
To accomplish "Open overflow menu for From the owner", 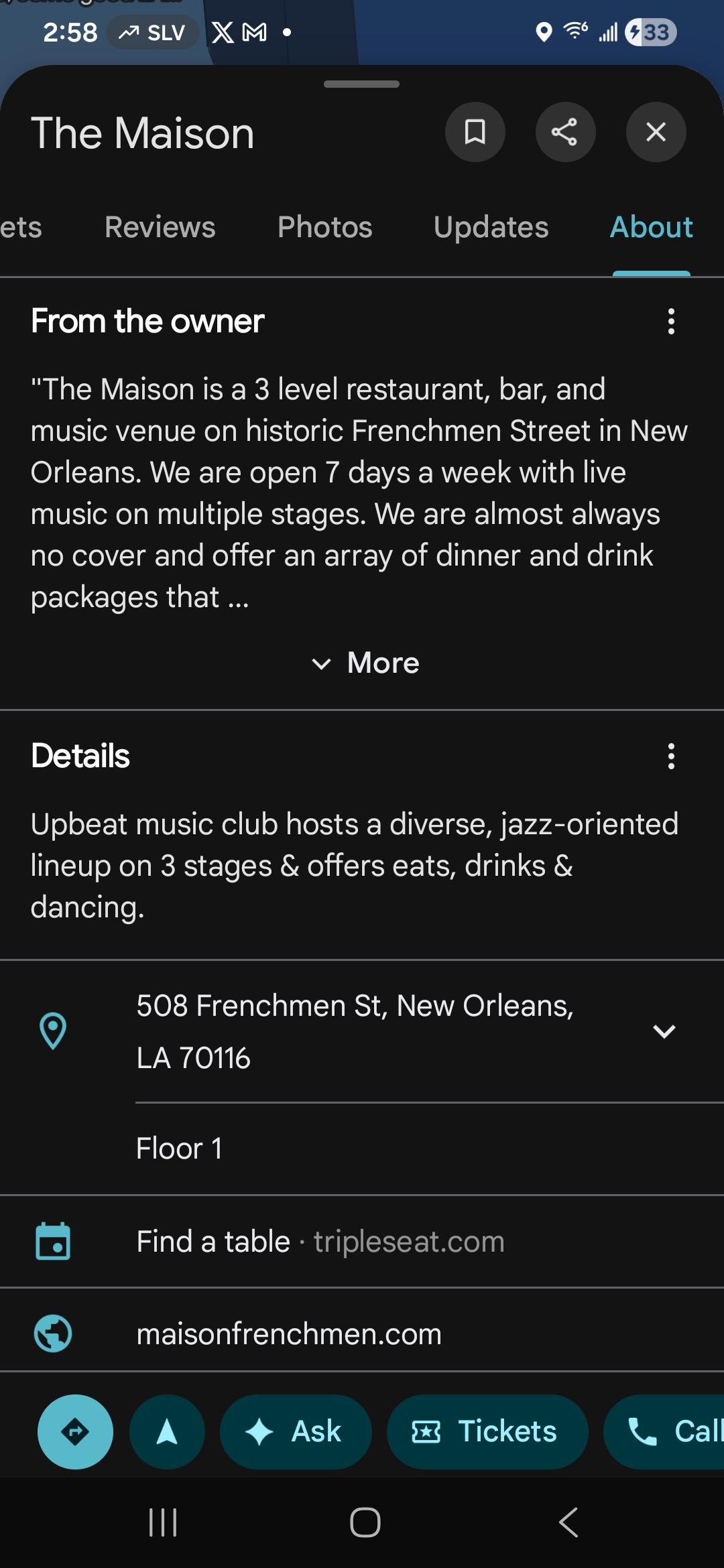I will 670,322.
